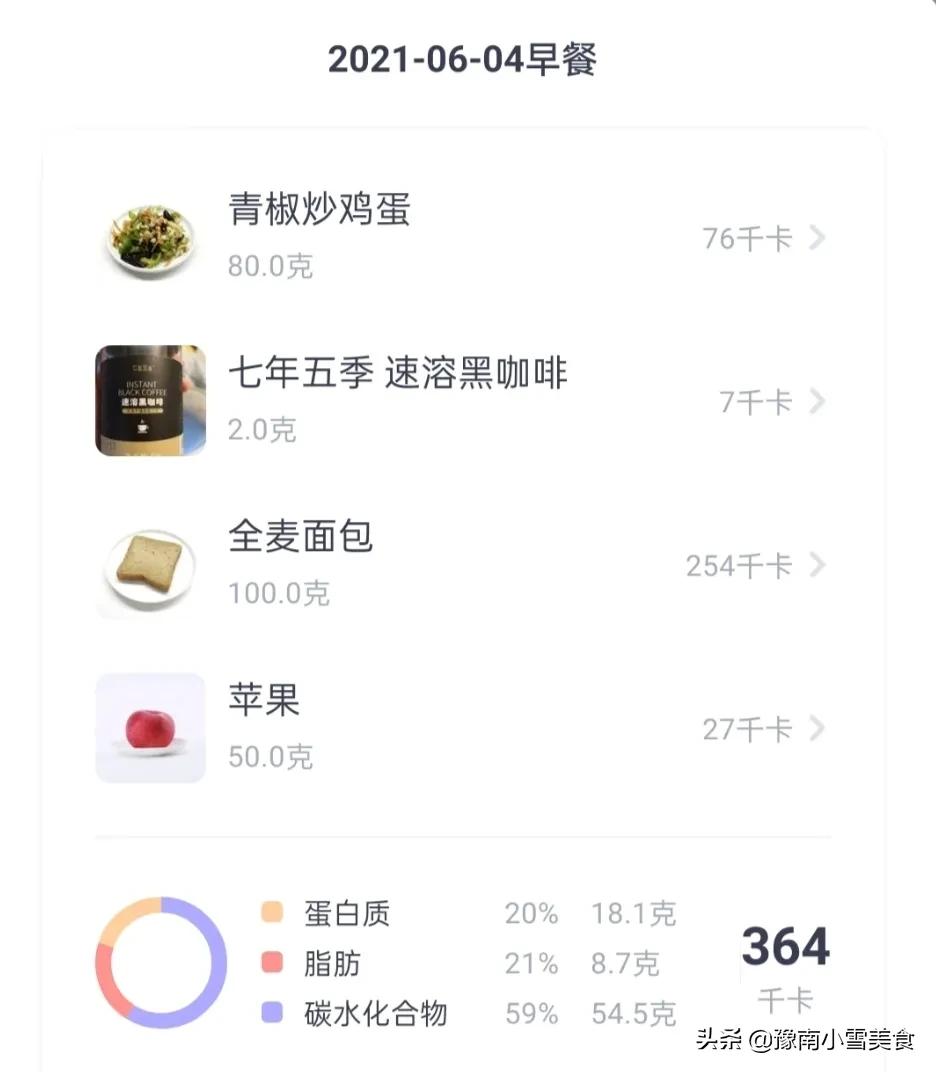Select the 254千卡 label for bread
Image resolution: width=936 pixels, height=1072 pixels.
pyautogui.click(x=741, y=566)
